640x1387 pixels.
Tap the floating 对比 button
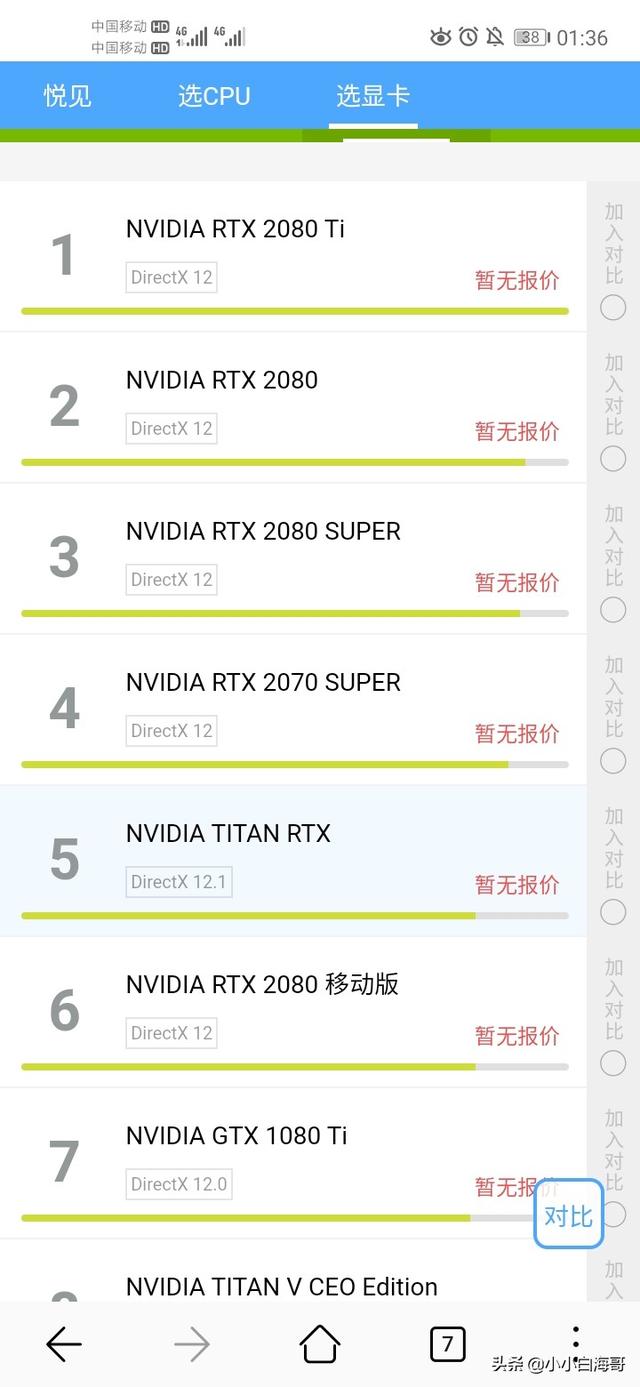click(568, 1215)
